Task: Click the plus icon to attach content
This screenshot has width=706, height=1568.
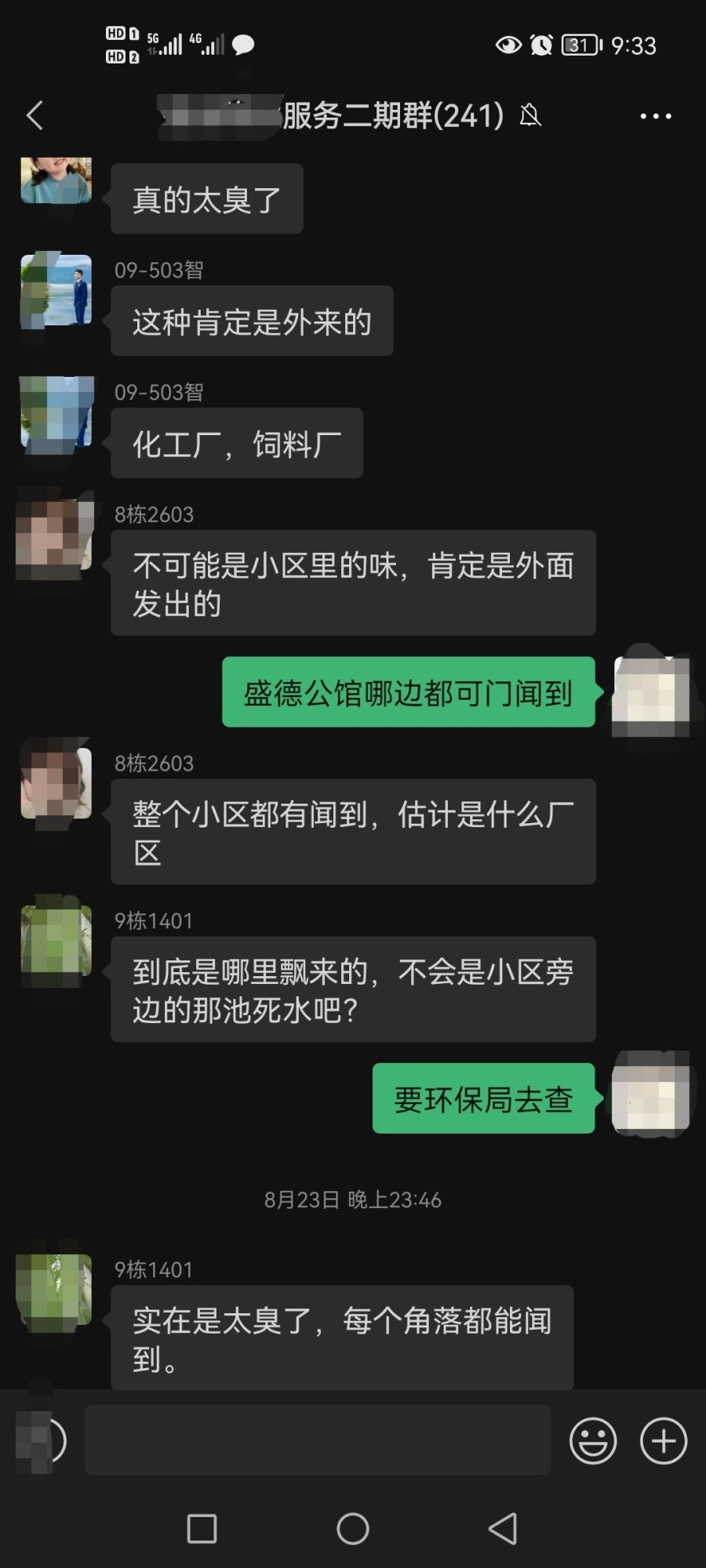Action: point(663,1439)
